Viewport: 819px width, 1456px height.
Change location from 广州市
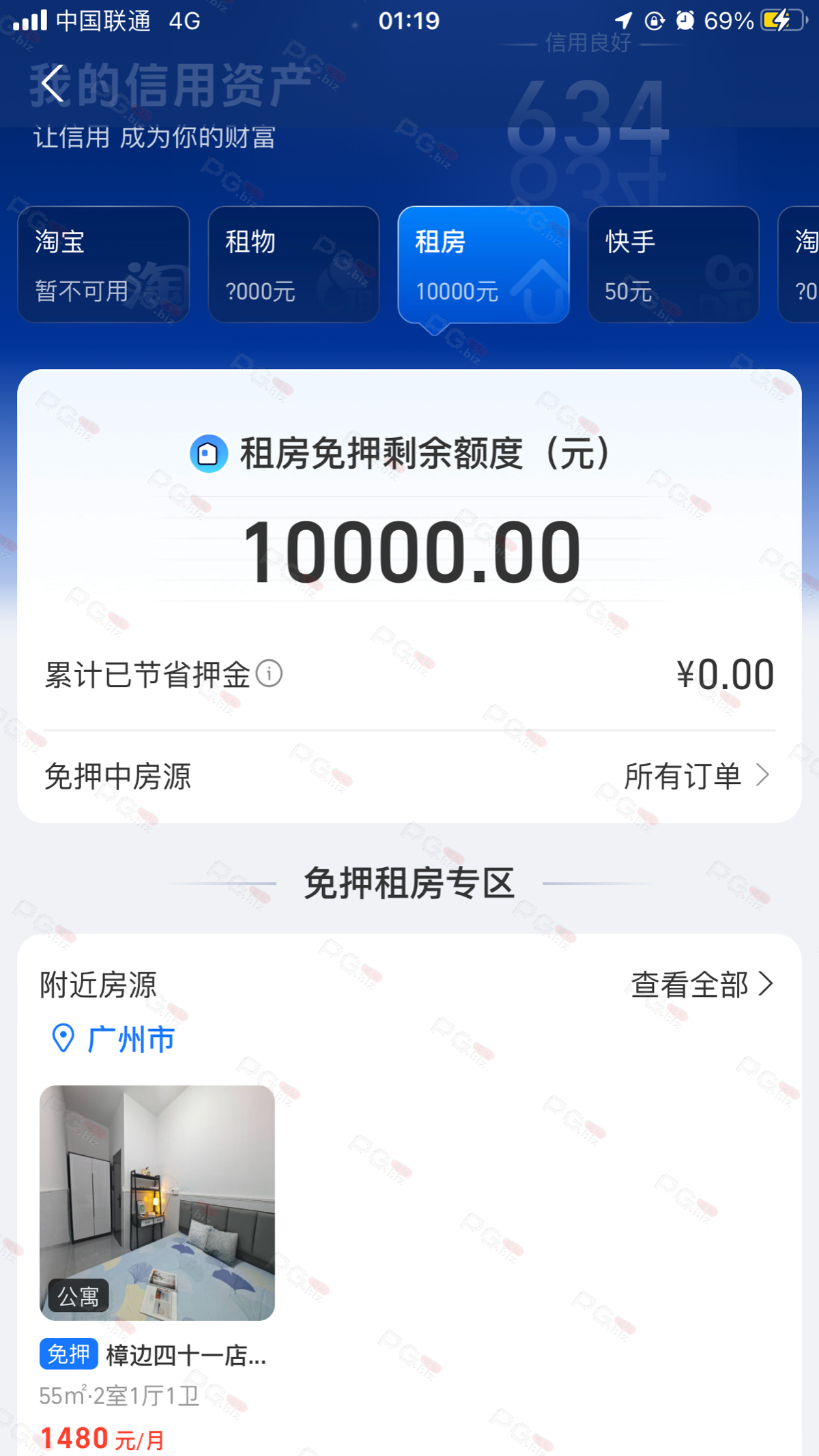click(x=115, y=1039)
